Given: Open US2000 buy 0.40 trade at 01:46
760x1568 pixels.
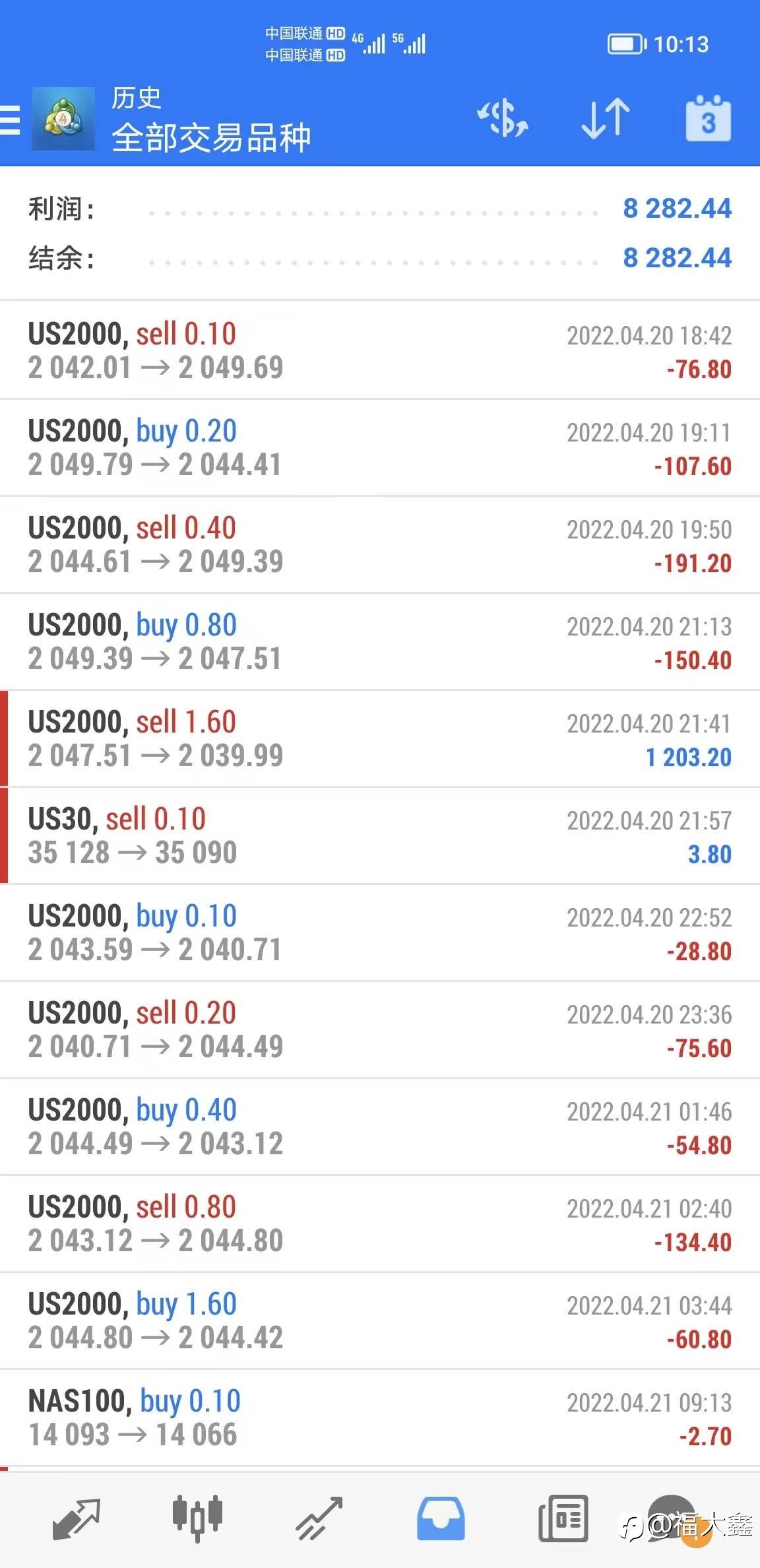Looking at the screenshot, I should (380, 1127).
